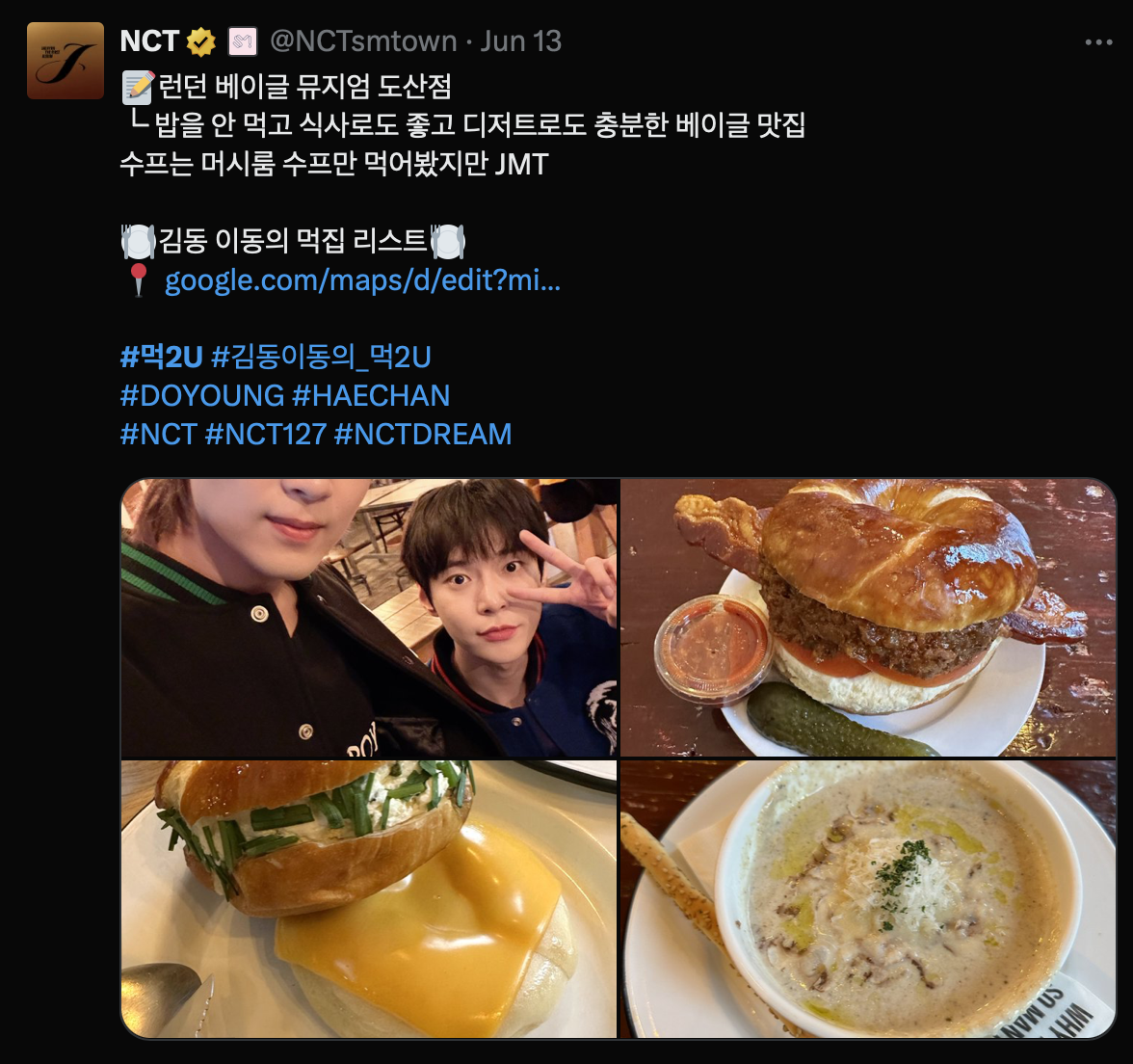The height and width of the screenshot is (1064, 1133).
Task: Open the tweet's three-dot overflow menu
Action: tap(1098, 42)
